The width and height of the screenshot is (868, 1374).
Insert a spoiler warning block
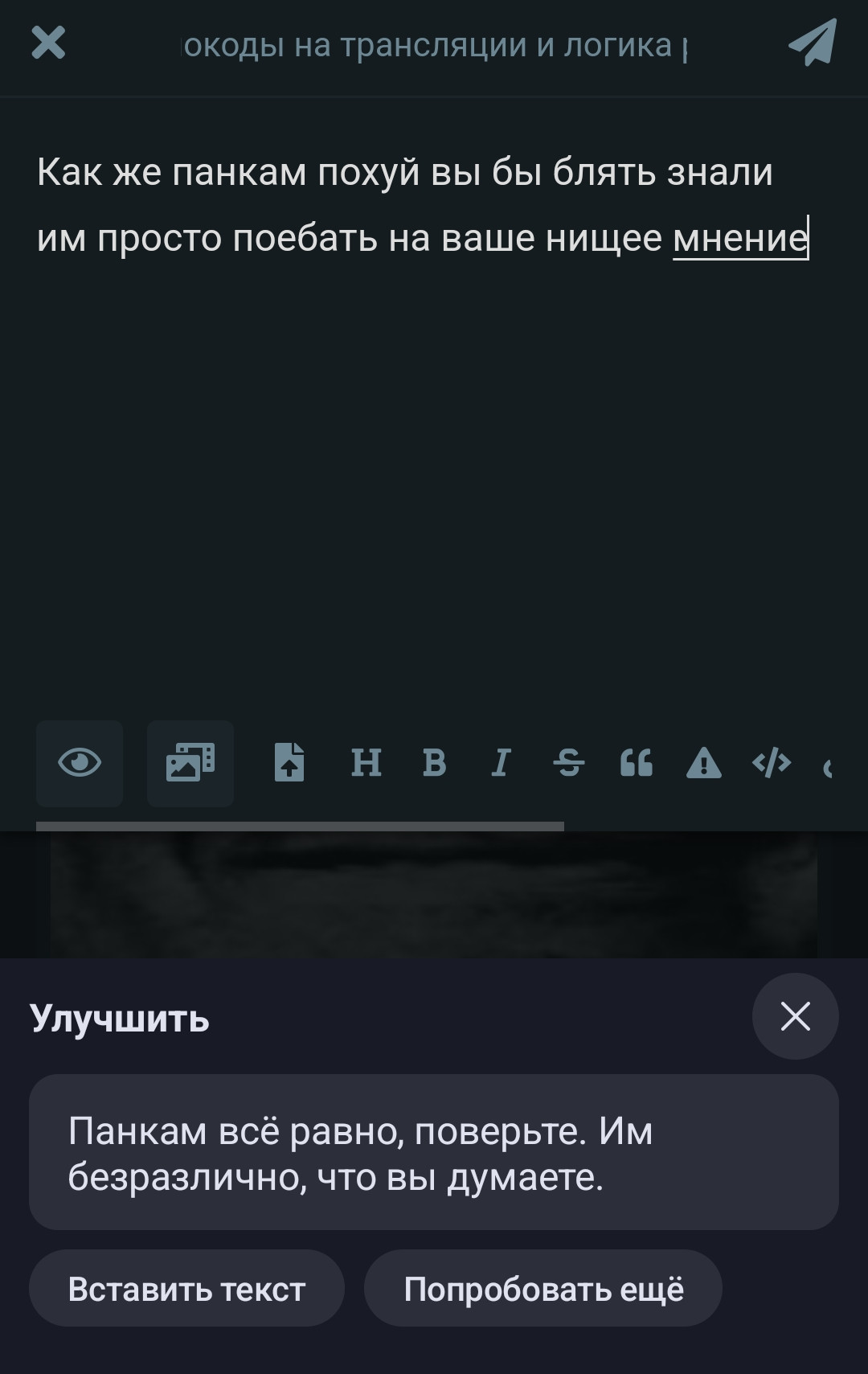[703, 762]
